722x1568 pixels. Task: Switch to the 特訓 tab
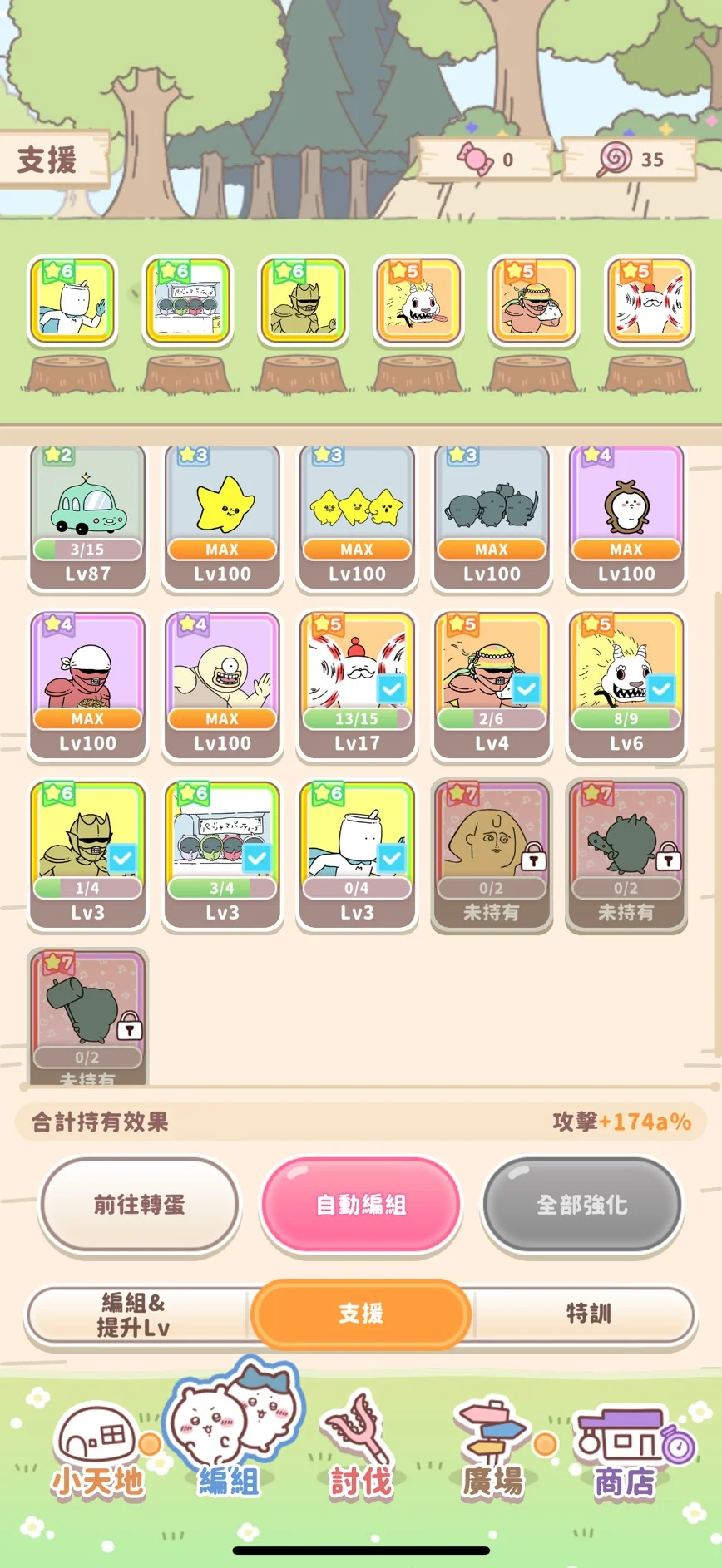[588, 1314]
